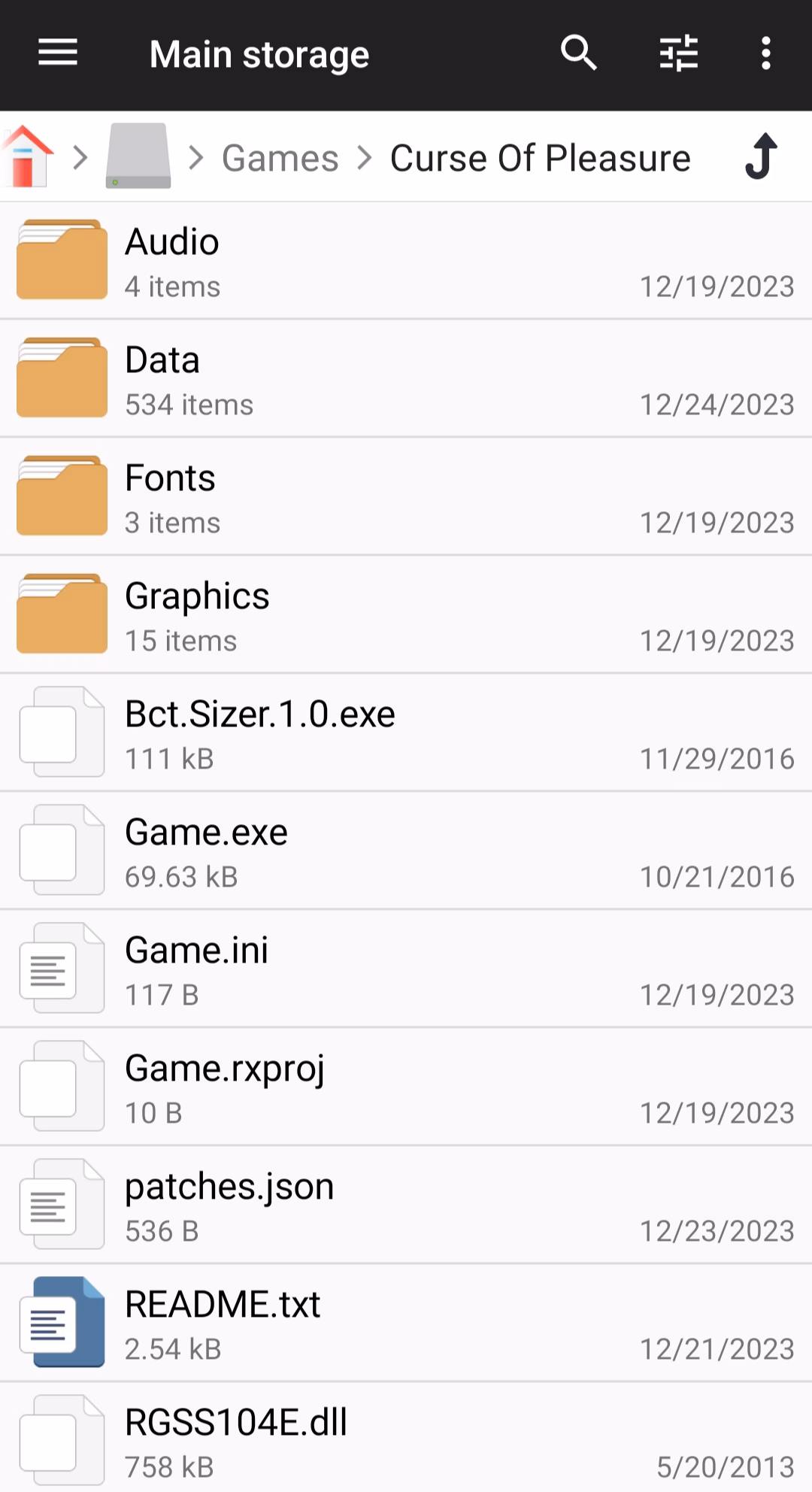Go to home via the house breadcrumb
Viewport: 812px width, 1492px height.
(28, 156)
